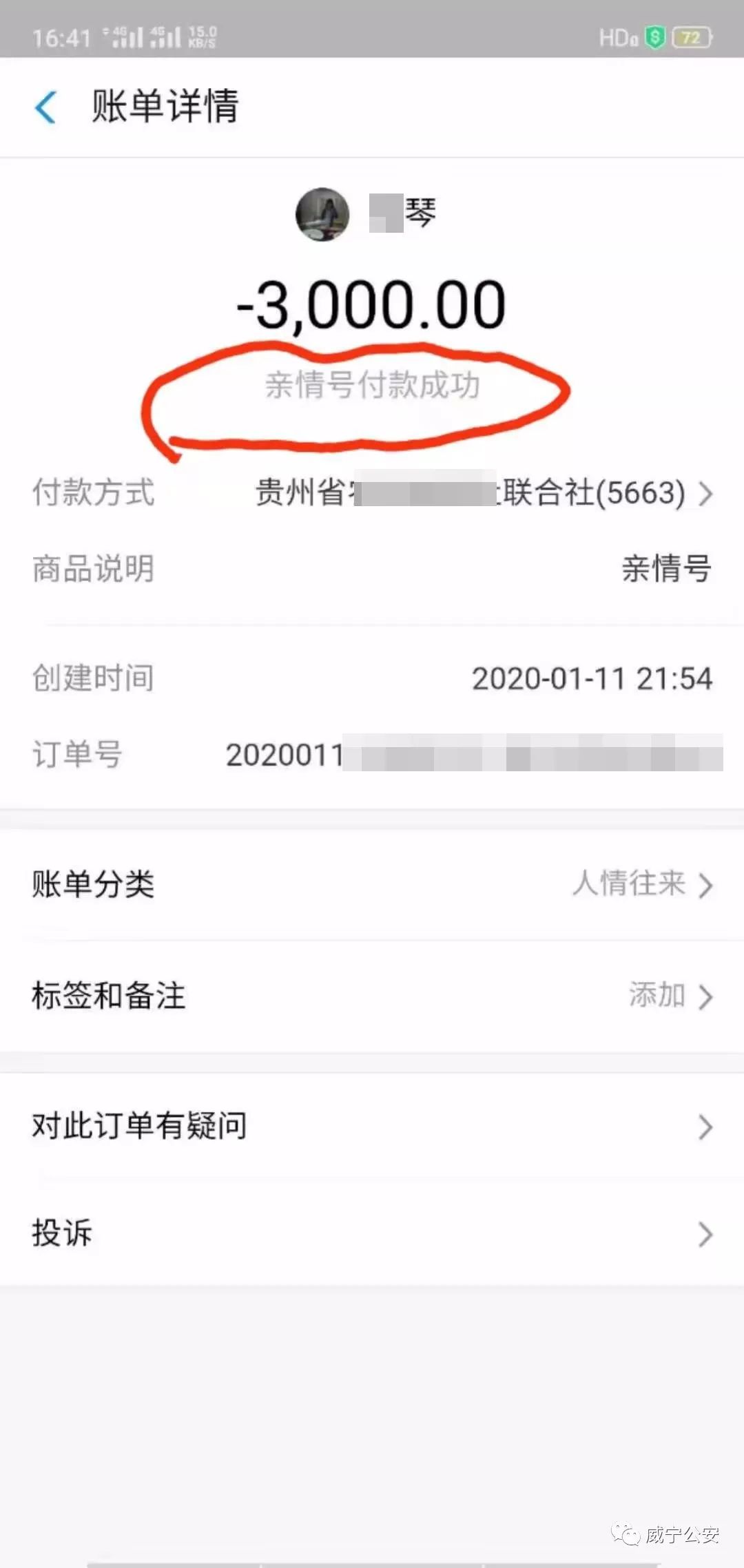
Task: Open the 对此订单有疑问 section chevron
Action: click(704, 1127)
